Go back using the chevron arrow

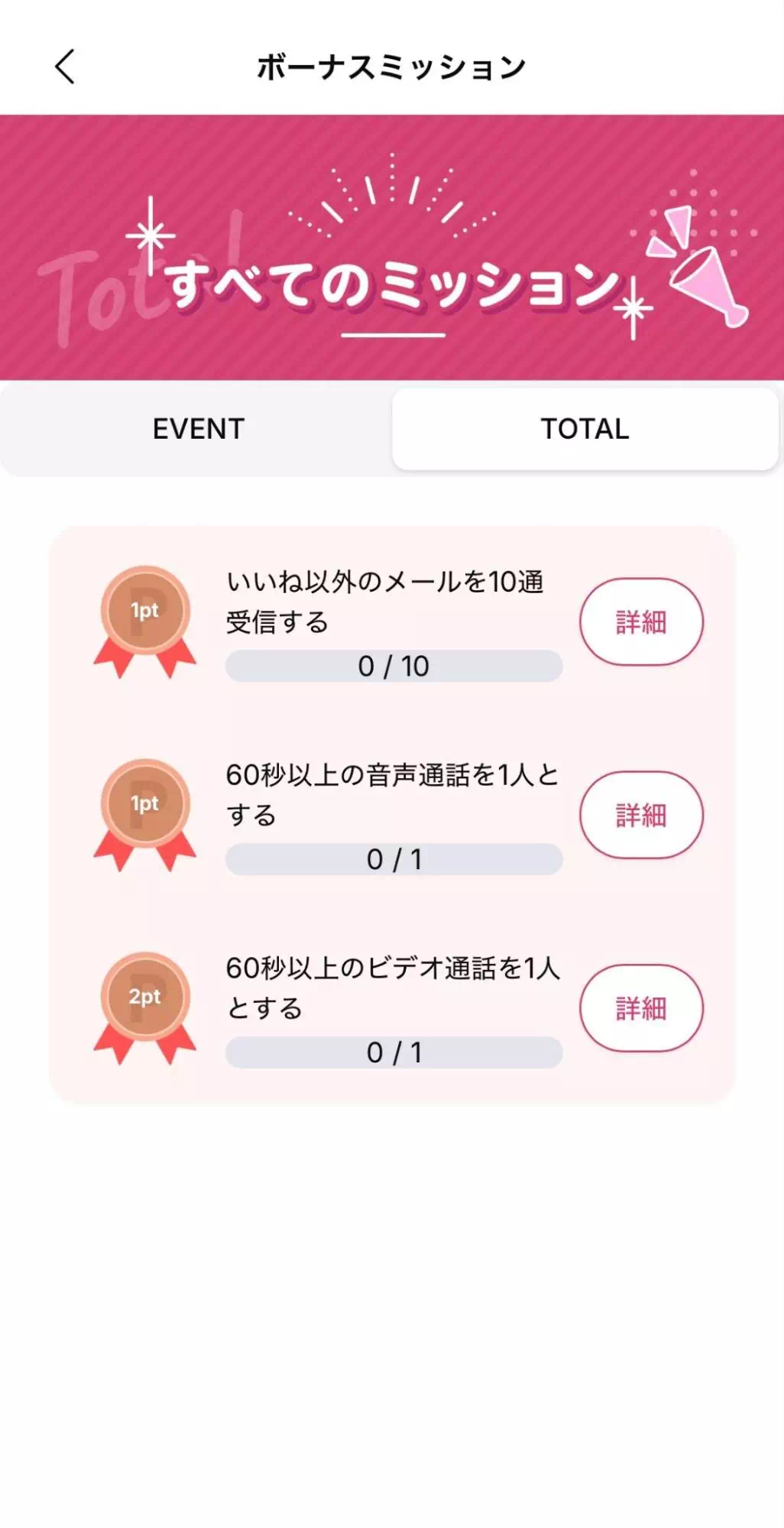(x=64, y=67)
